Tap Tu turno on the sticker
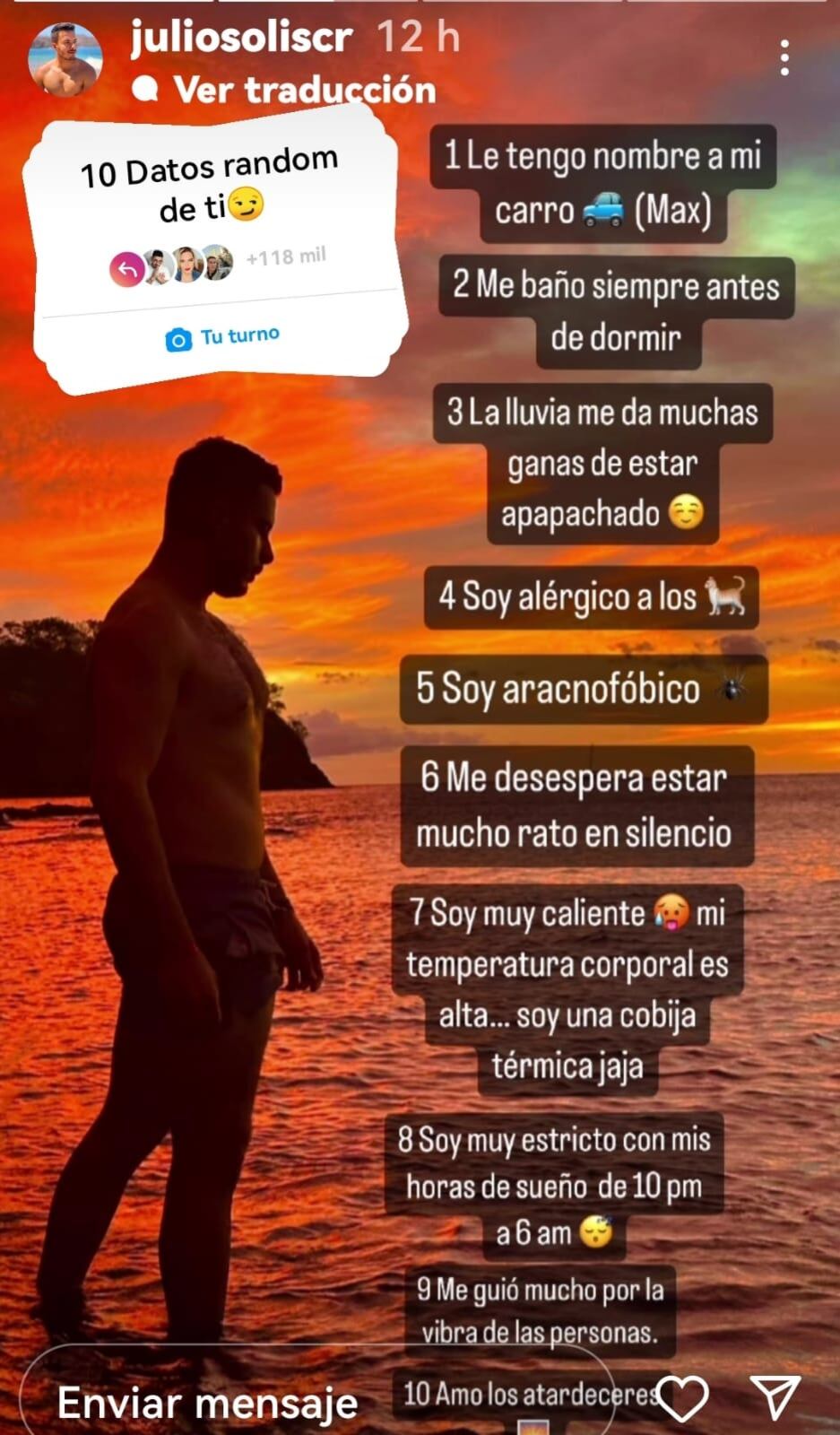Image resolution: width=840 pixels, height=1435 pixels. click(223, 337)
